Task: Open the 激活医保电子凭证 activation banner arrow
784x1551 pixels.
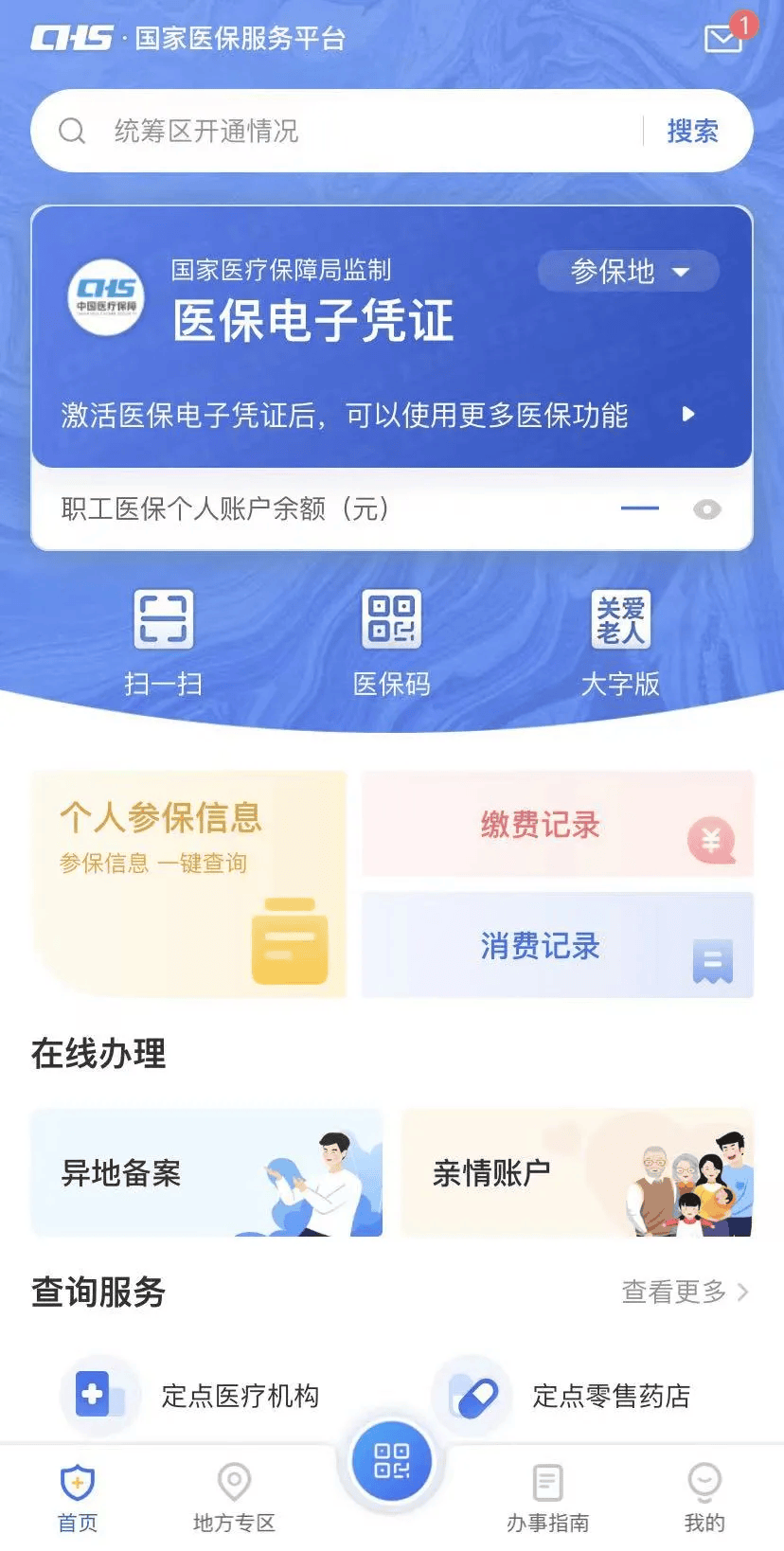Action: (x=688, y=414)
